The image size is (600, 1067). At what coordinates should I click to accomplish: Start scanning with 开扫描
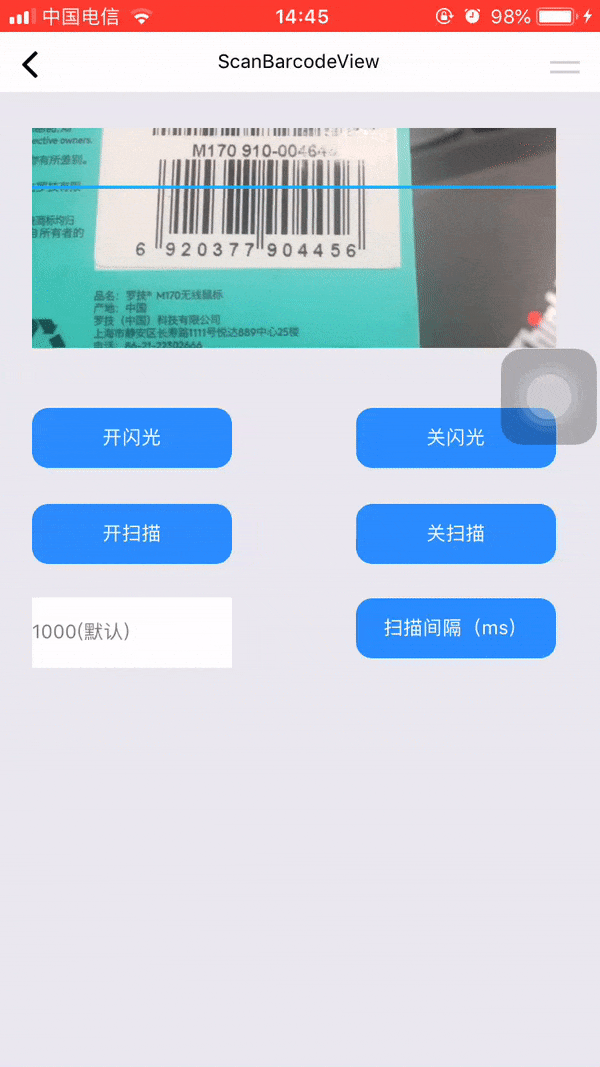[x=132, y=534]
